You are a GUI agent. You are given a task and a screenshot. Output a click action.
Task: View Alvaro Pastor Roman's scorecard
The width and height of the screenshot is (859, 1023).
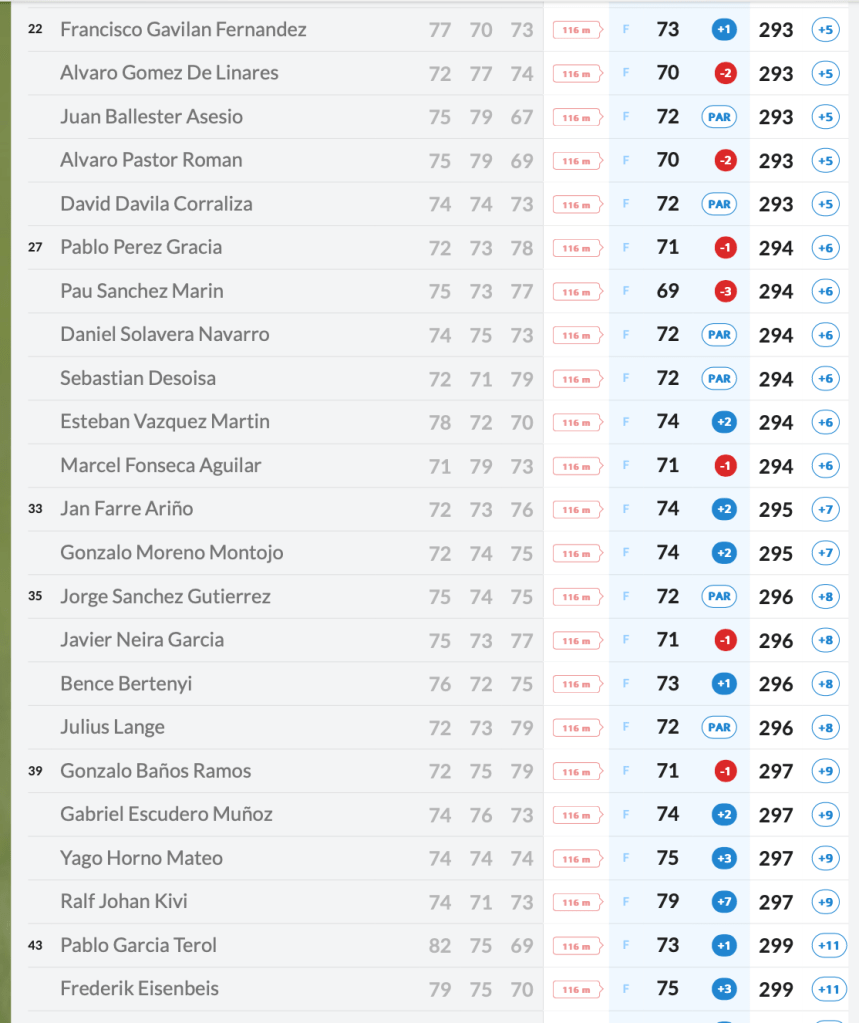click(151, 160)
